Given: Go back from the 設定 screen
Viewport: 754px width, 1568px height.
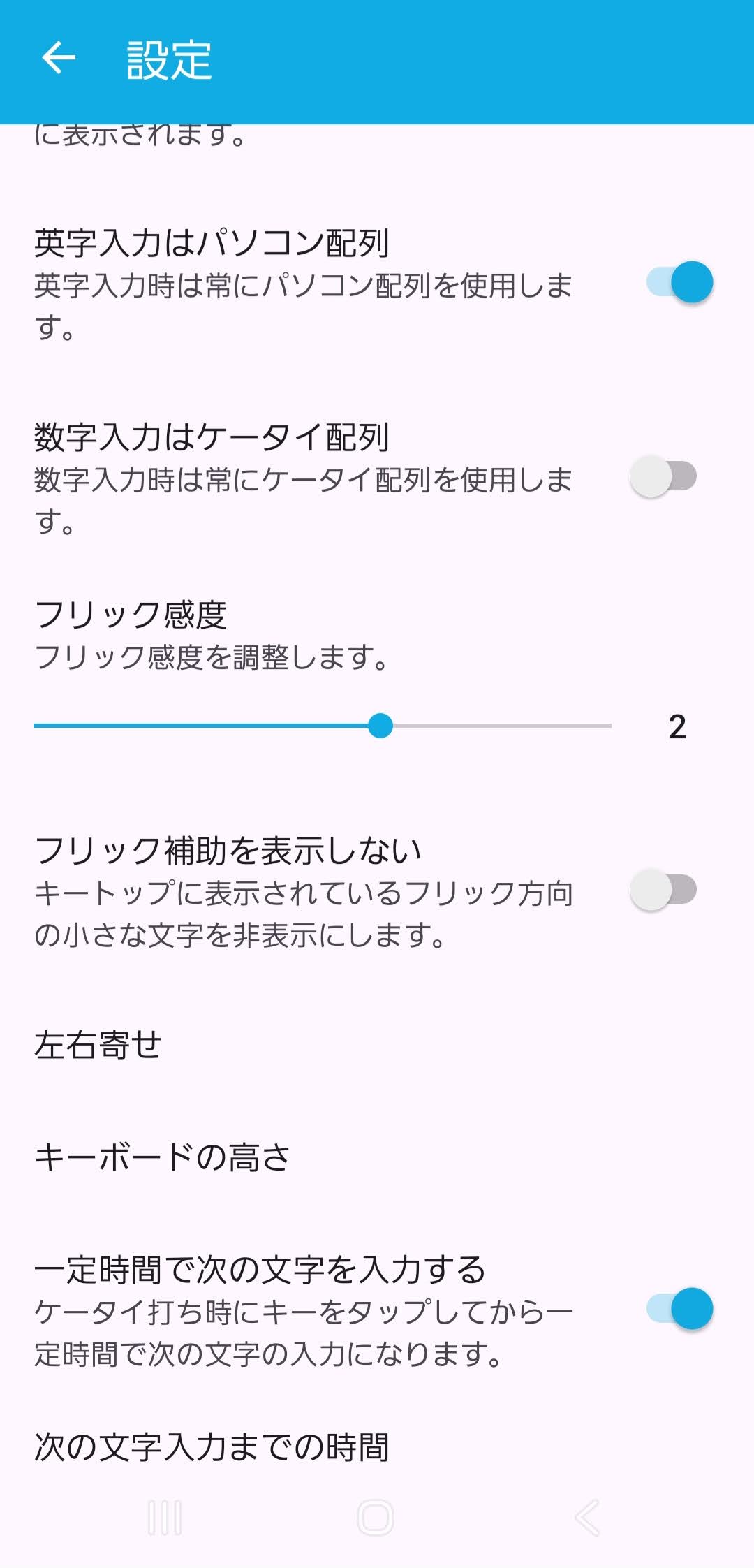Looking at the screenshot, I should pyautogui.click(x=59, y=57).
